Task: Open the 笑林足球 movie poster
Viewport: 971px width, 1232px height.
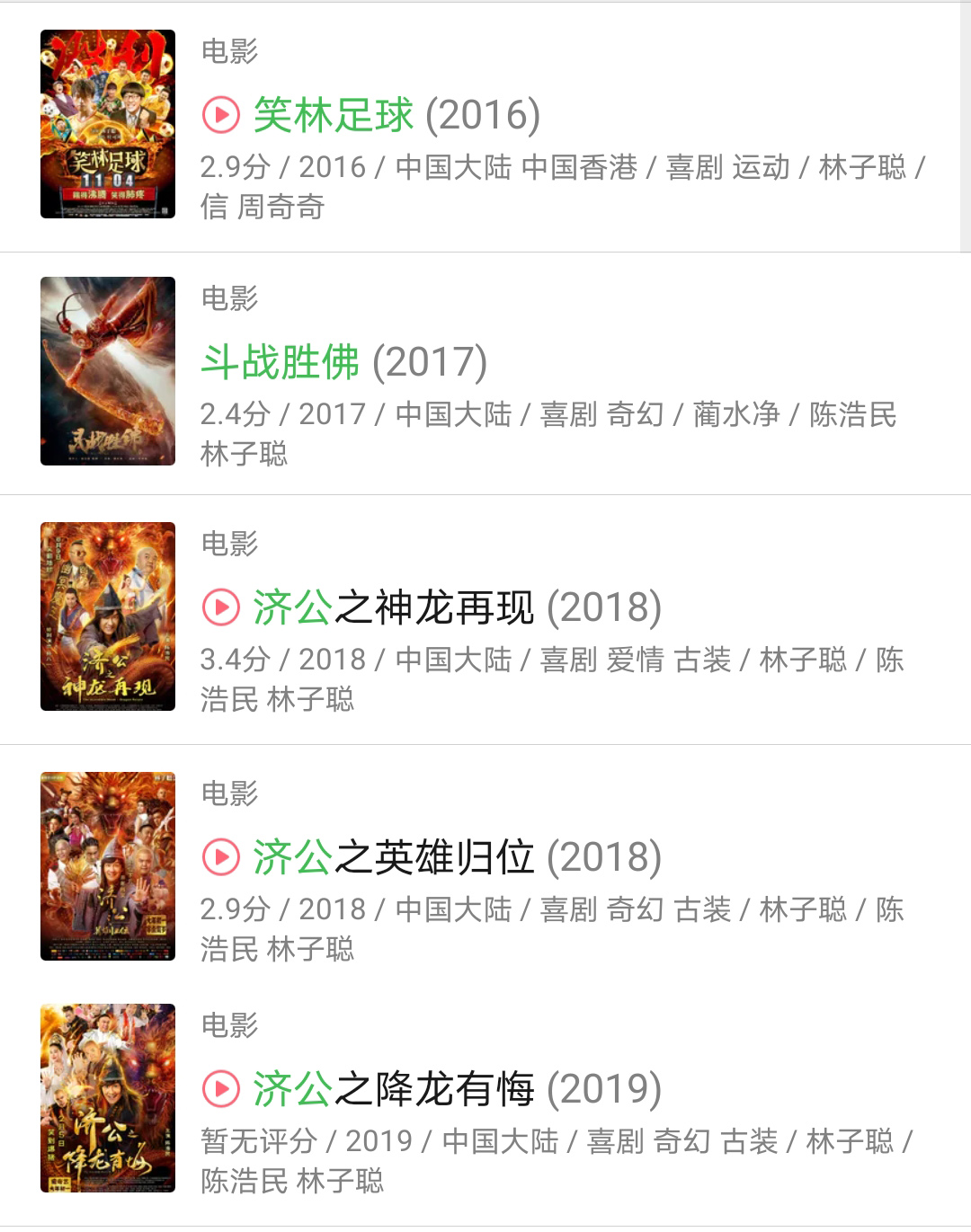Action: click(x=108, y=123)
